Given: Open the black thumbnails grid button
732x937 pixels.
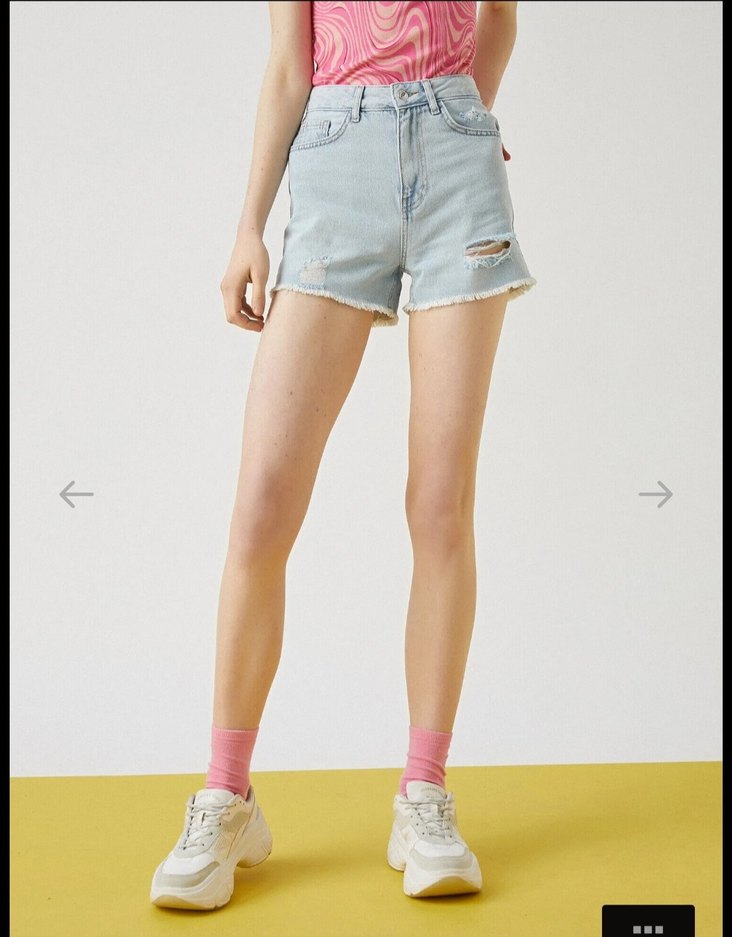Looking at the screenshot, I should coord(648,923).
